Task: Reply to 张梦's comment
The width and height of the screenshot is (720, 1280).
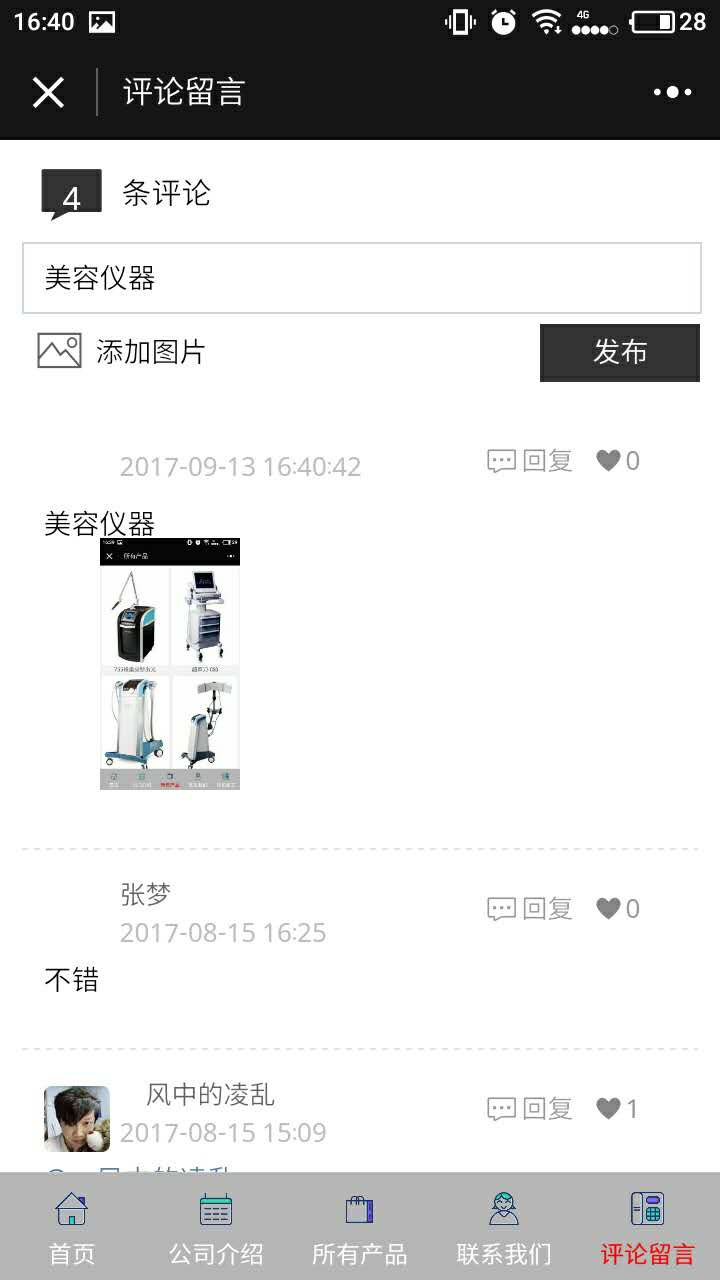Action: [x=530, y=909]
